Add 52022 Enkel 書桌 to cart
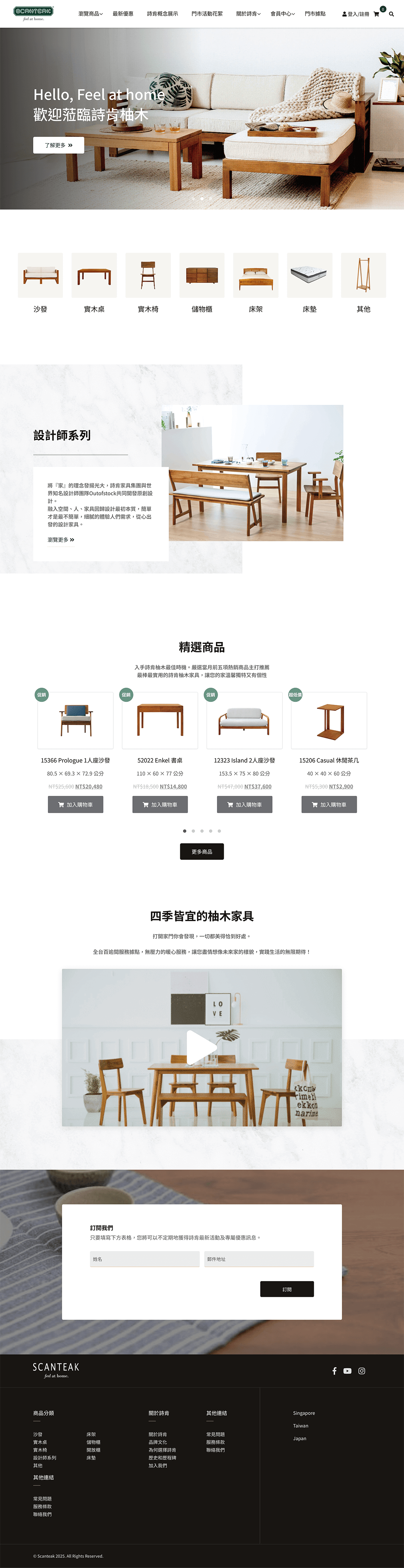 coord(160,805)
